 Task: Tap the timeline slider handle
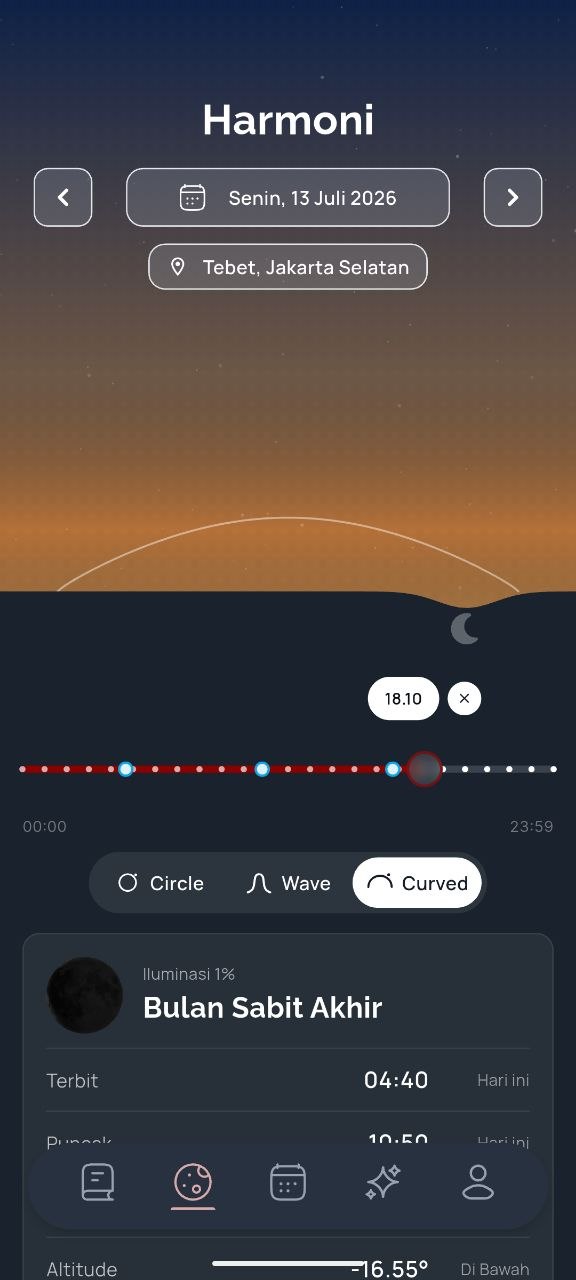[425, 769]
